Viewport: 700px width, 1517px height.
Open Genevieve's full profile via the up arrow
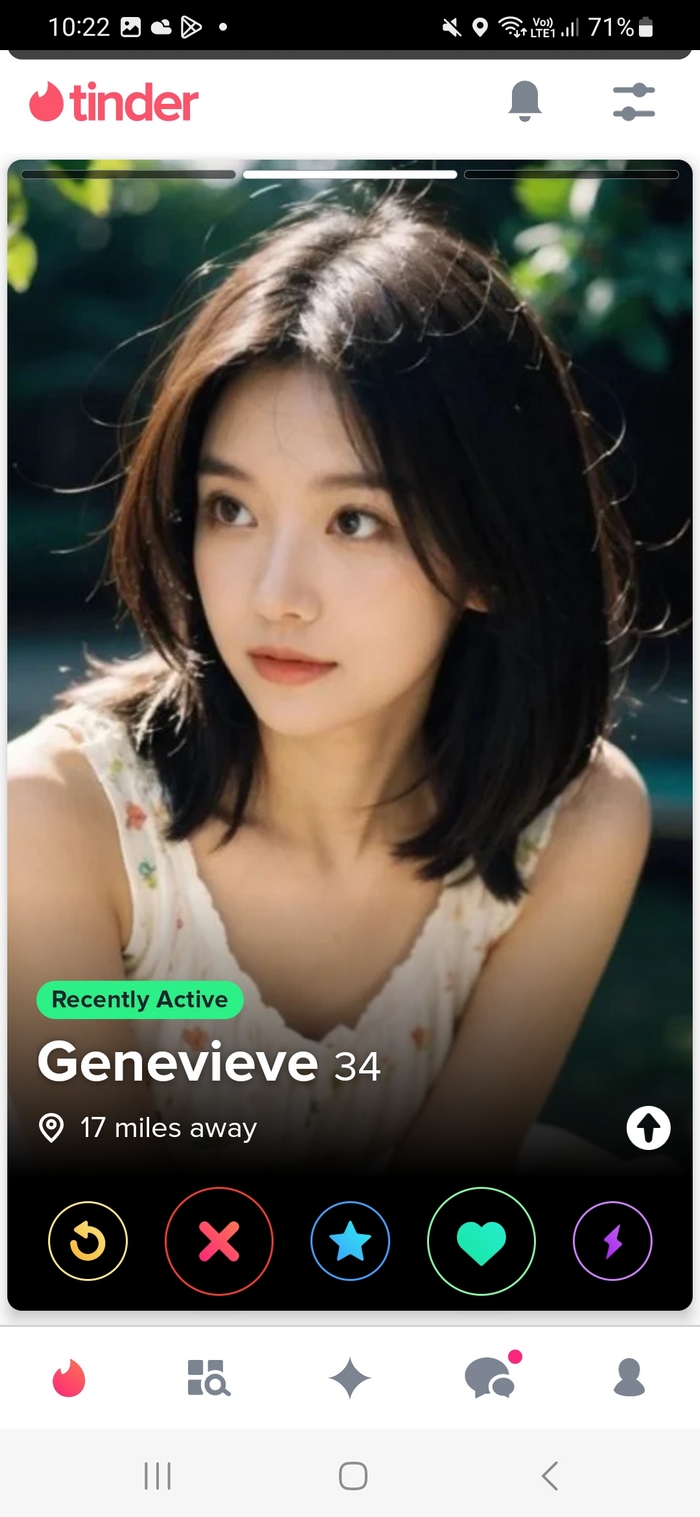tap(648, 1128)
